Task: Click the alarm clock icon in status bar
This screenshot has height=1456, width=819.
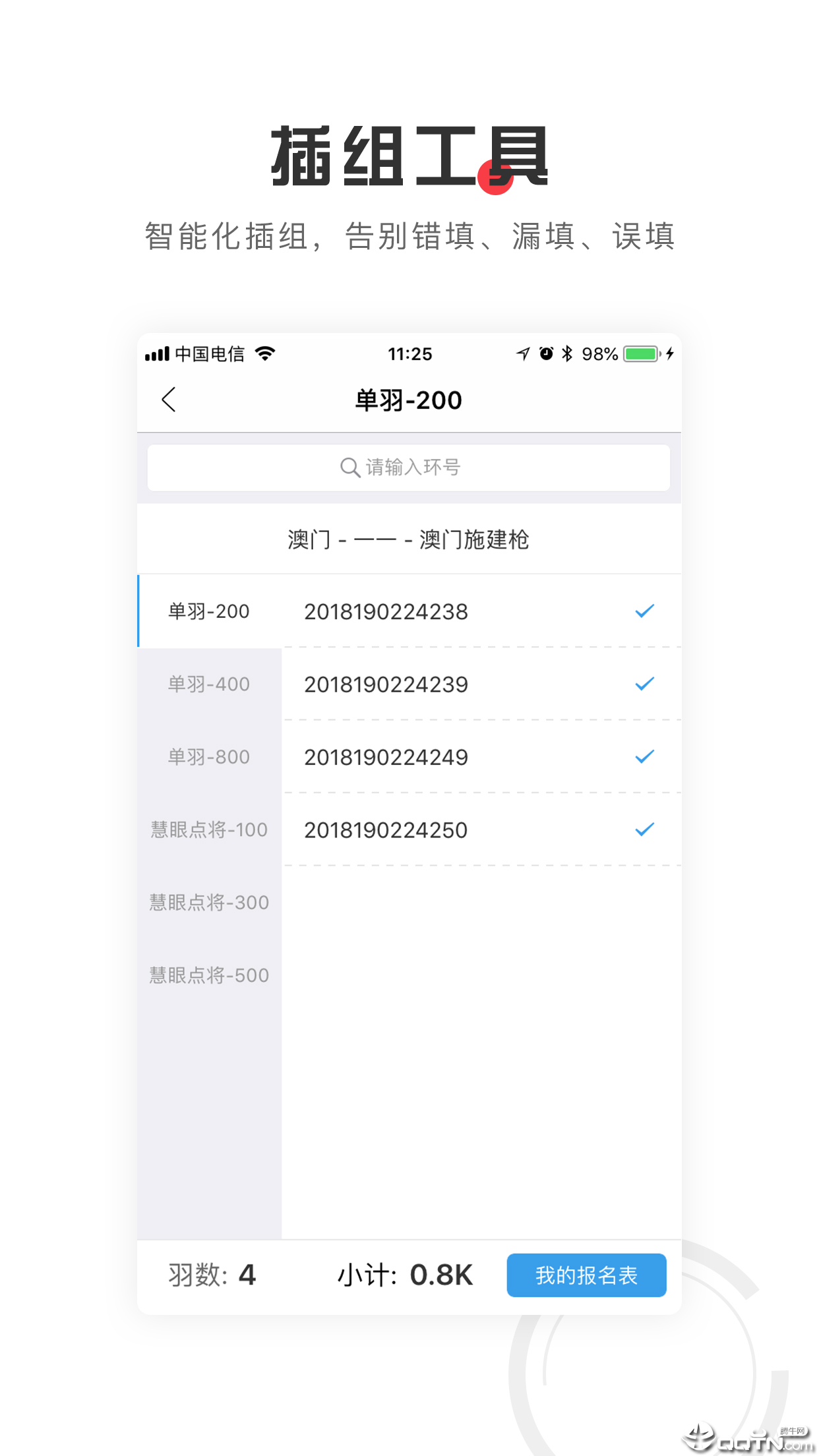Action: click(545, 353)
